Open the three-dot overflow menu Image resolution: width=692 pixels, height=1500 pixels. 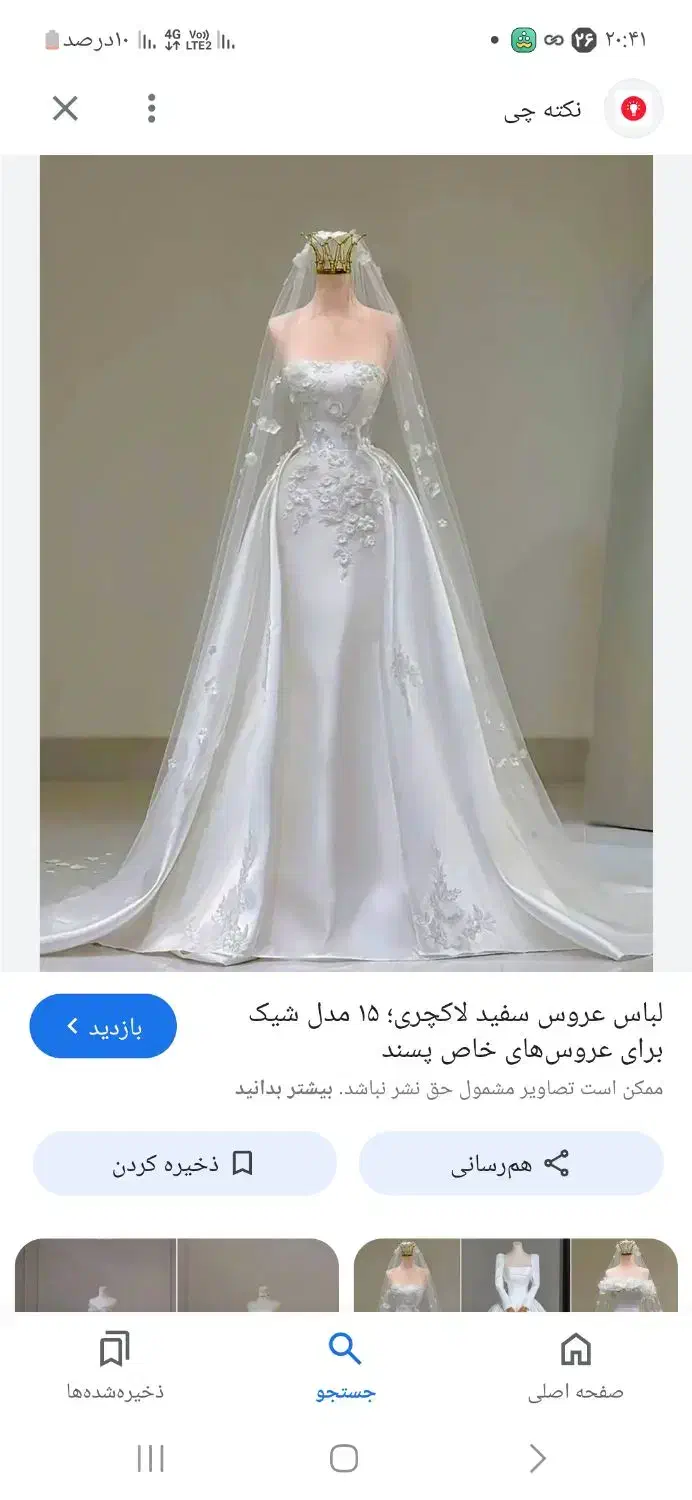pyautogui.click(x=151, y=108)
